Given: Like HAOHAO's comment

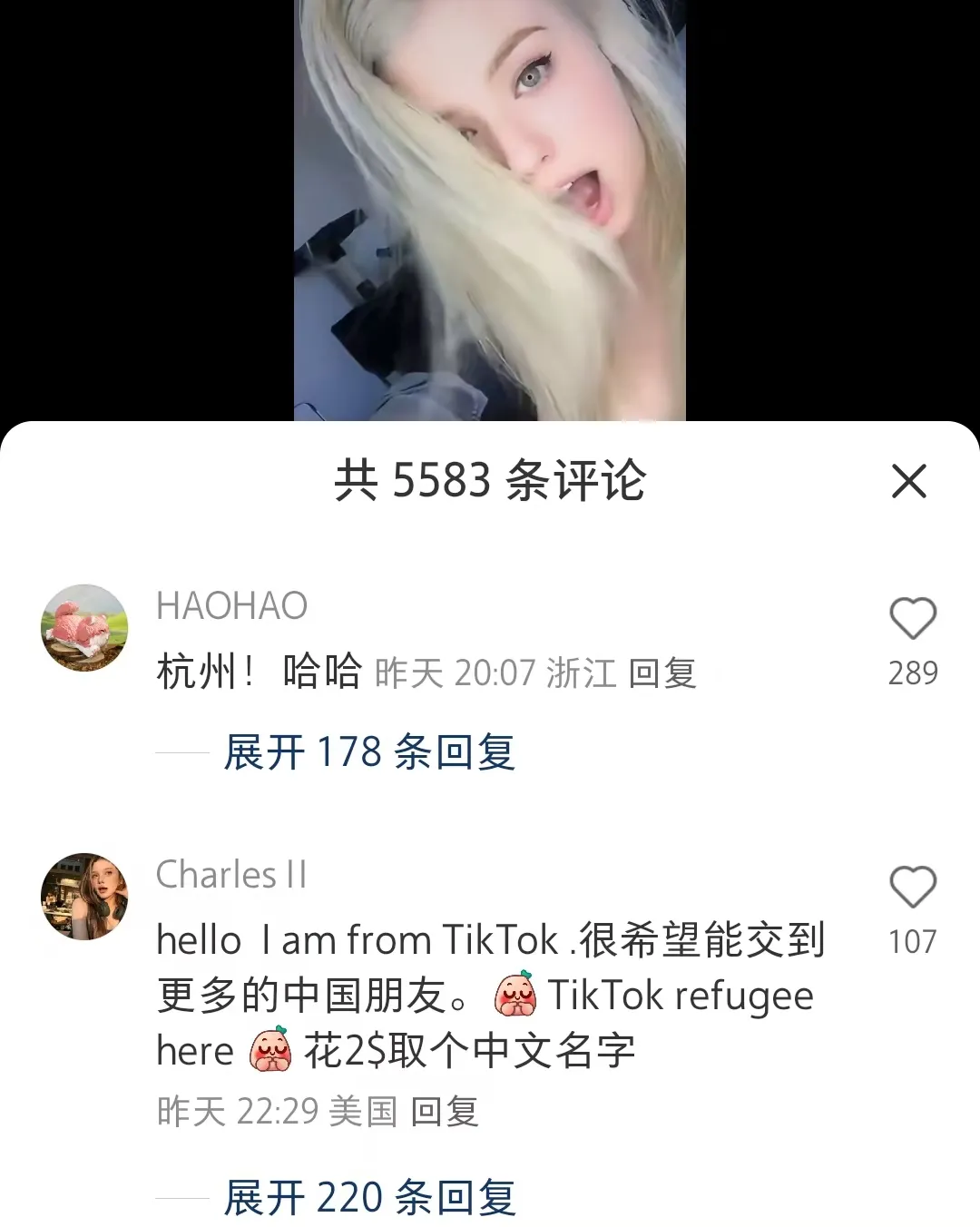Looking at the screenshot, I should 912,619.
